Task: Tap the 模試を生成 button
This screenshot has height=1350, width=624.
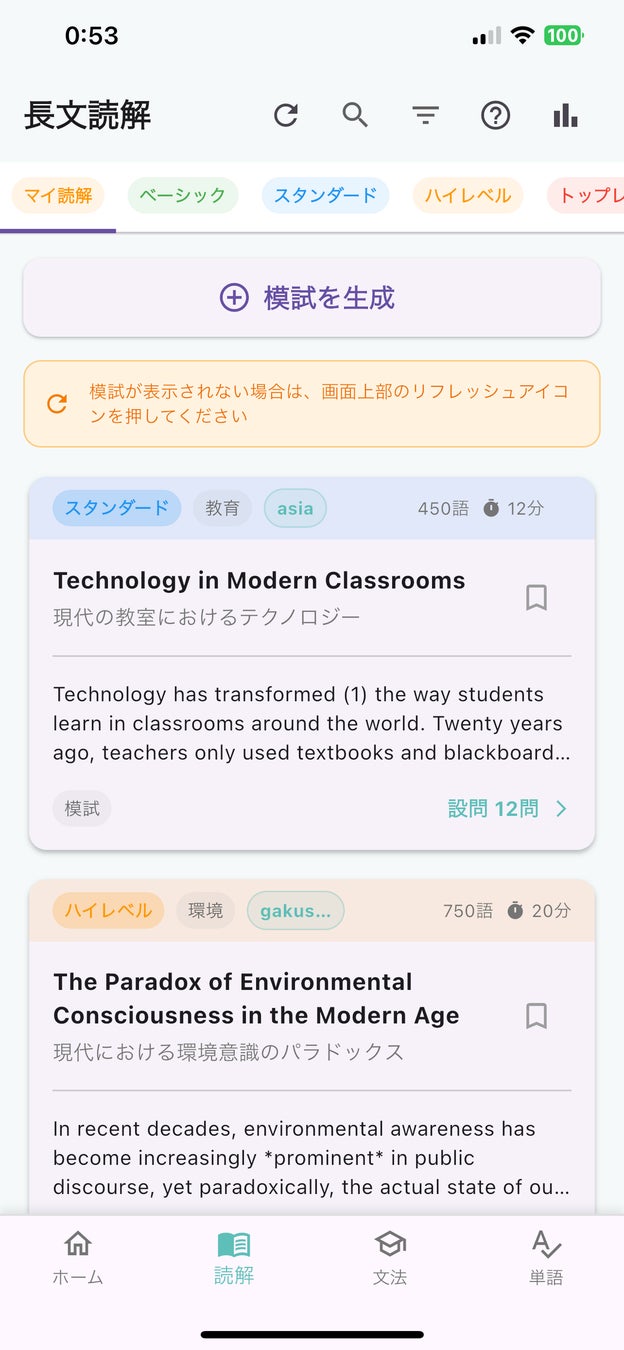Action: pos(311,297)
